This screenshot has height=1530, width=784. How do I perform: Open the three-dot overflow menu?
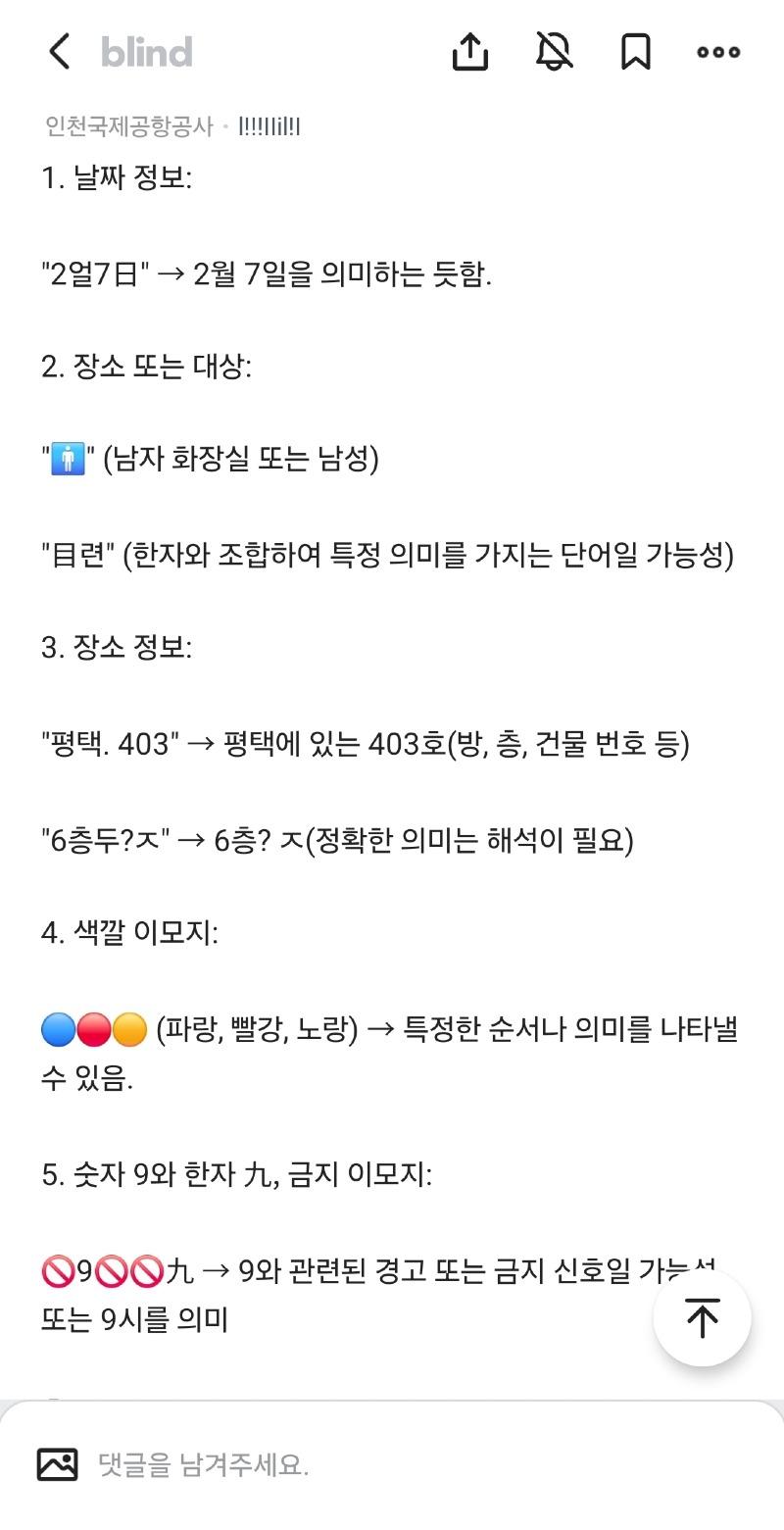pyautogui.click(x=718, y=52)
